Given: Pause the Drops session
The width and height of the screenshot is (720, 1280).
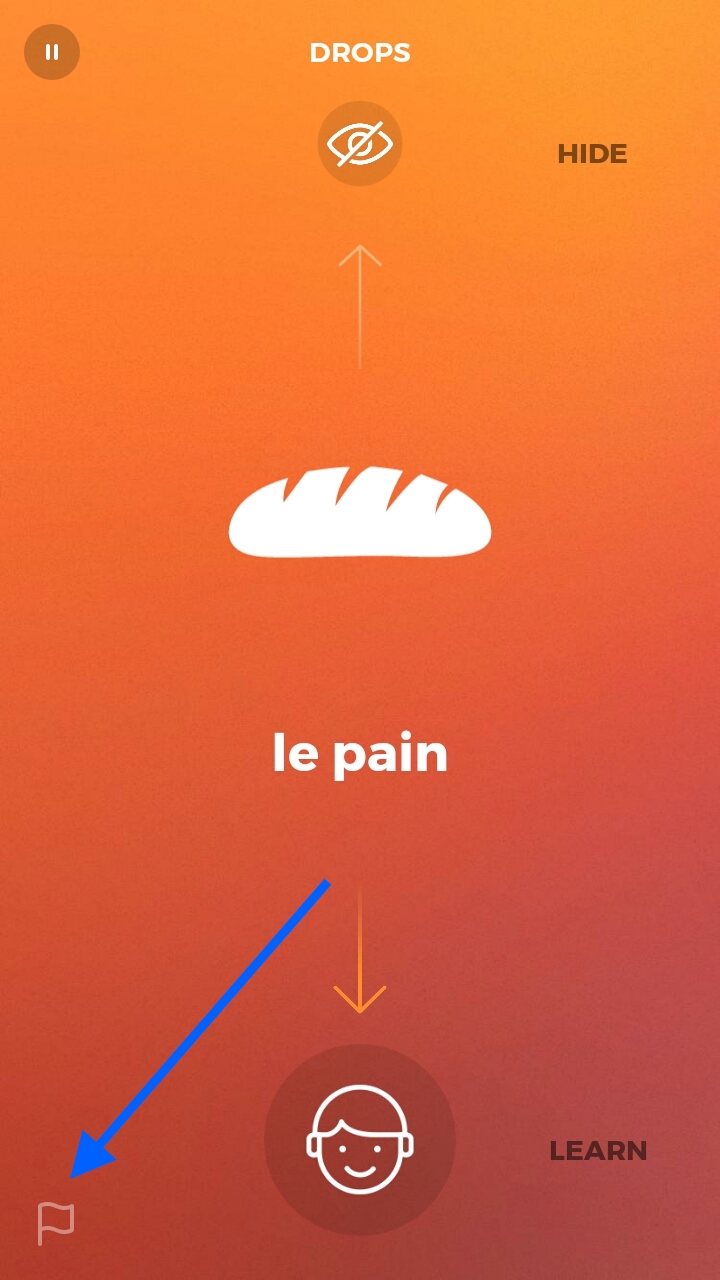Looking at the screenshot, I should click(52, 52).
